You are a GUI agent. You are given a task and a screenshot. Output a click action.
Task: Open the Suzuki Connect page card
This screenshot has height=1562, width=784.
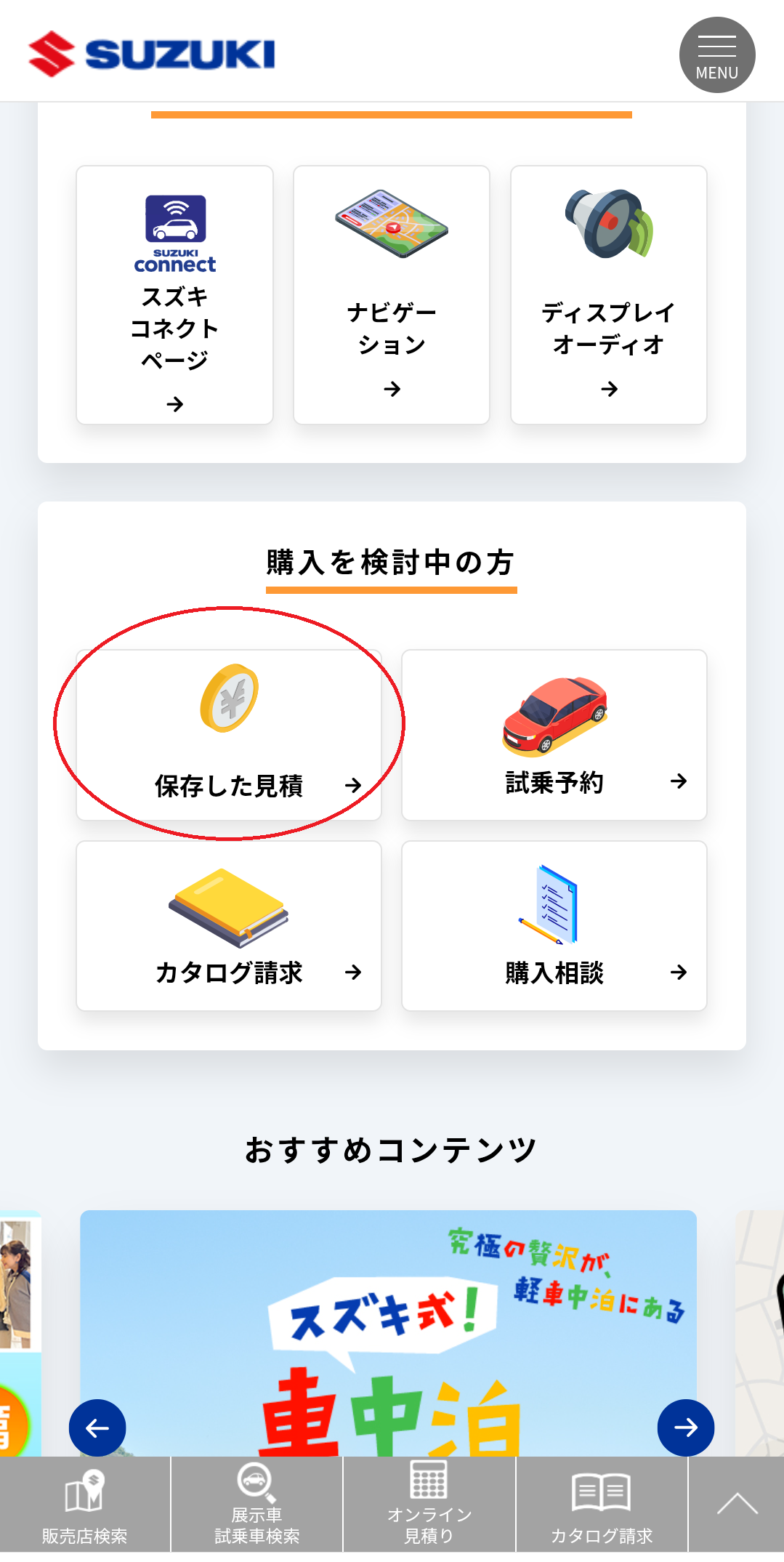click(174, 294)
